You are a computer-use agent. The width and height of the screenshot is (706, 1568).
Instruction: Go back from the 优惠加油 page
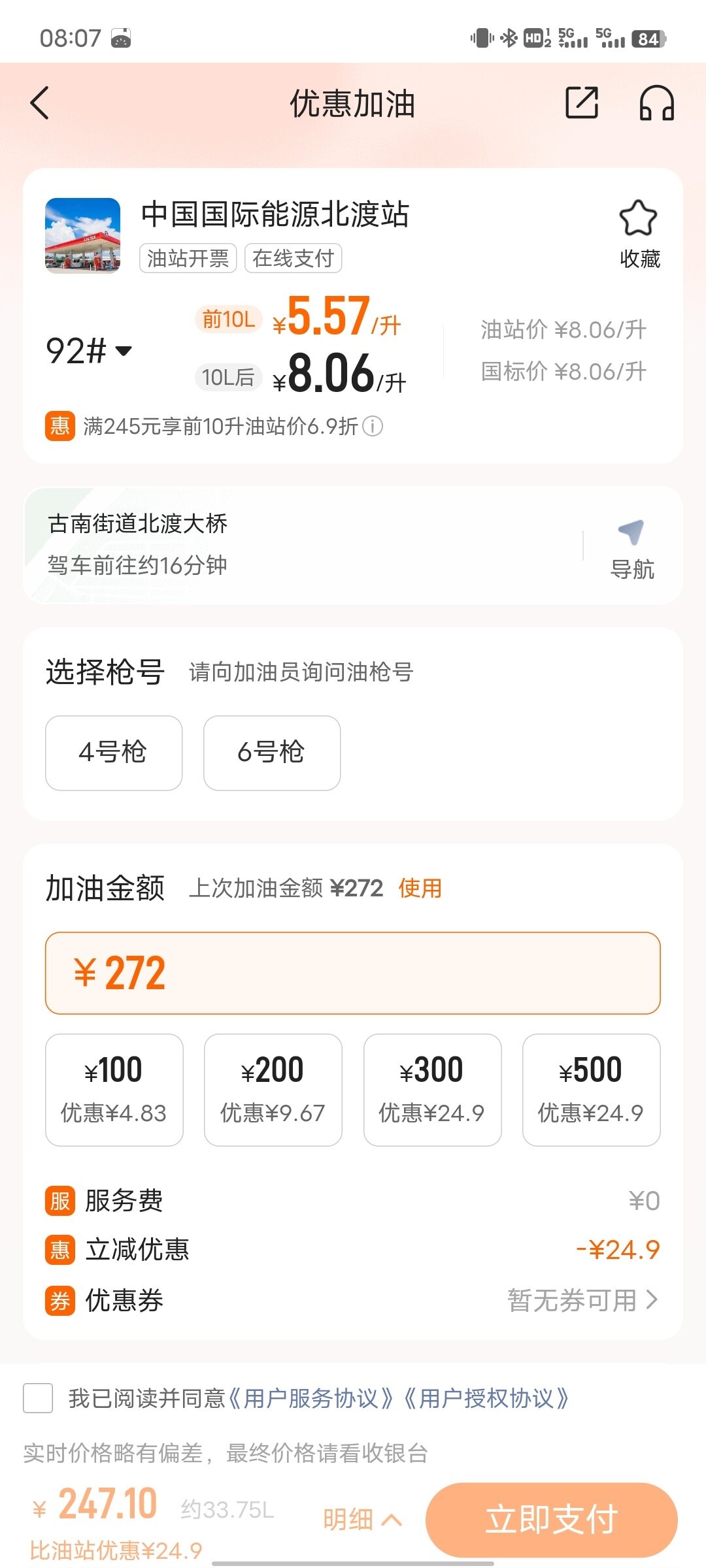[41, 103]
